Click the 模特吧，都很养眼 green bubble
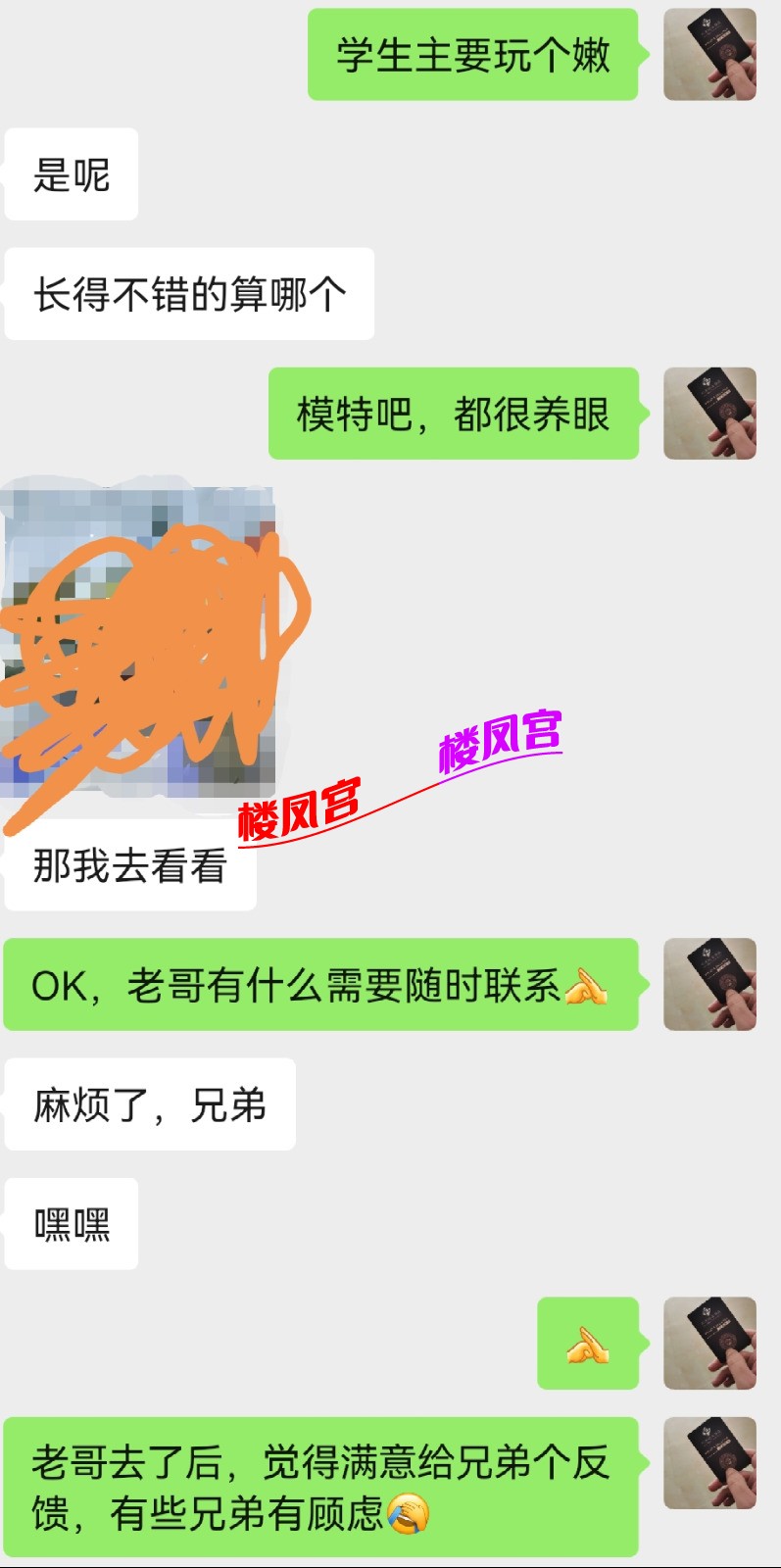Viewport: 781px width, 1568px height. [451, 415]
